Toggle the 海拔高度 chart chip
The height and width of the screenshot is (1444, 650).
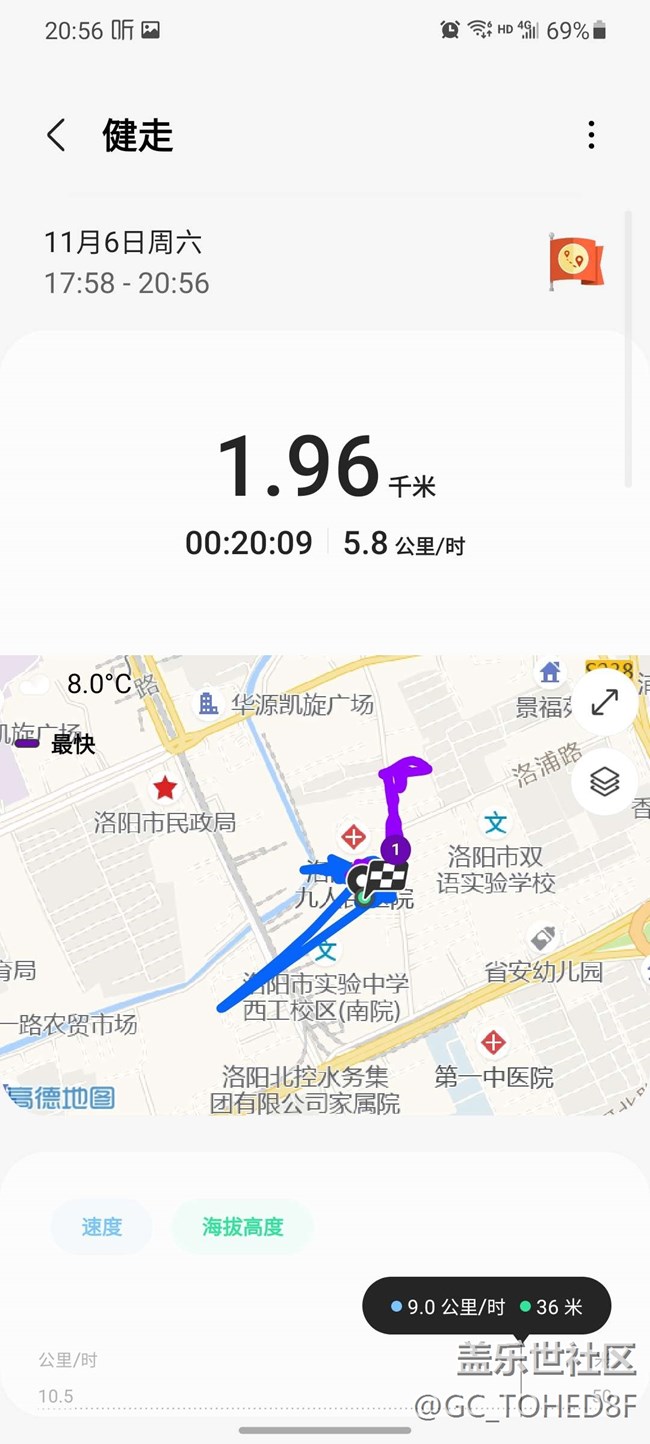click(243, 1226)
